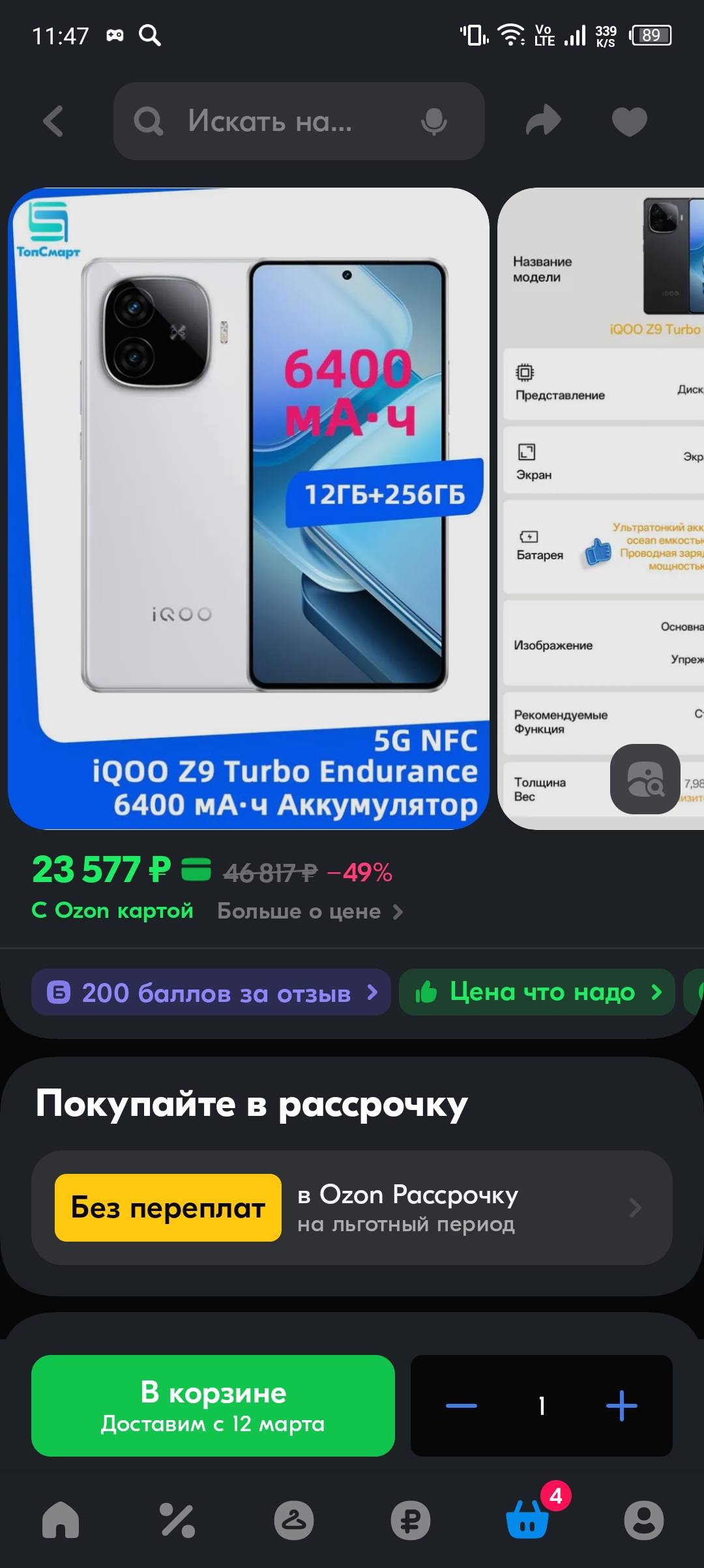The height and width of the screenshot is (1568, 704).
Task: Share this product
Action: (543, 121)
